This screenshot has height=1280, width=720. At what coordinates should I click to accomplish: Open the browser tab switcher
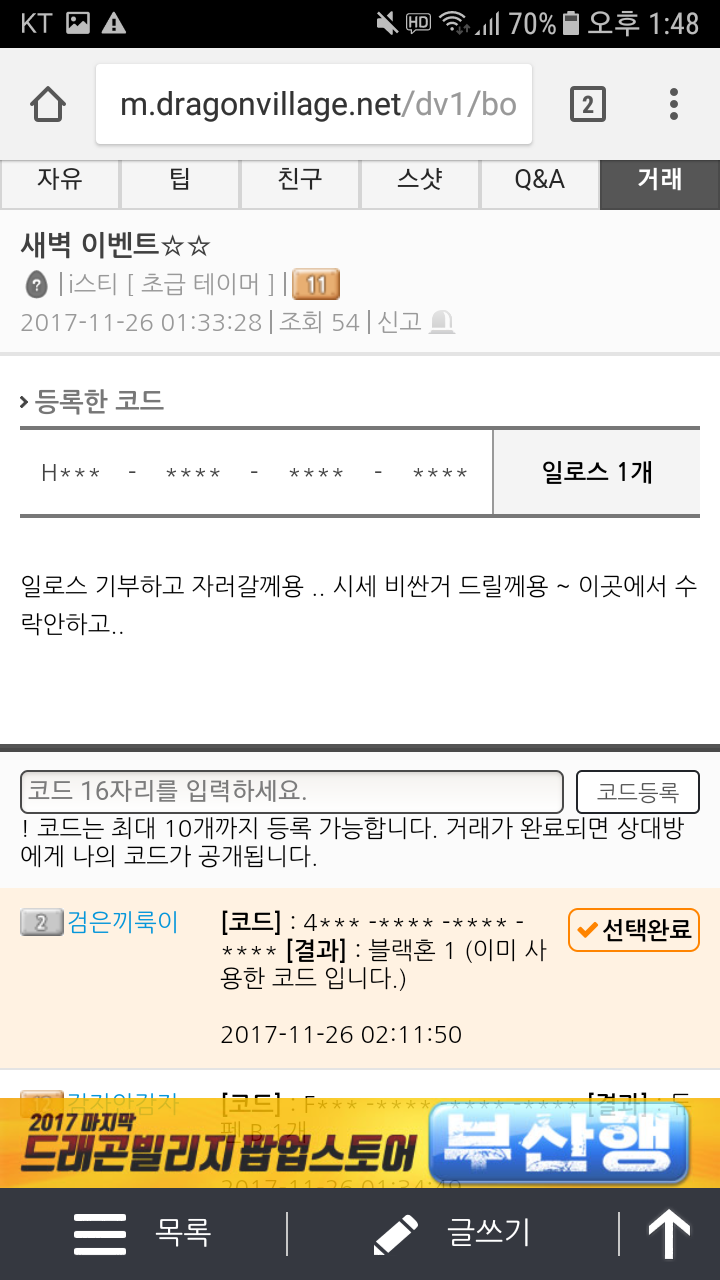(x=587, y=104)
